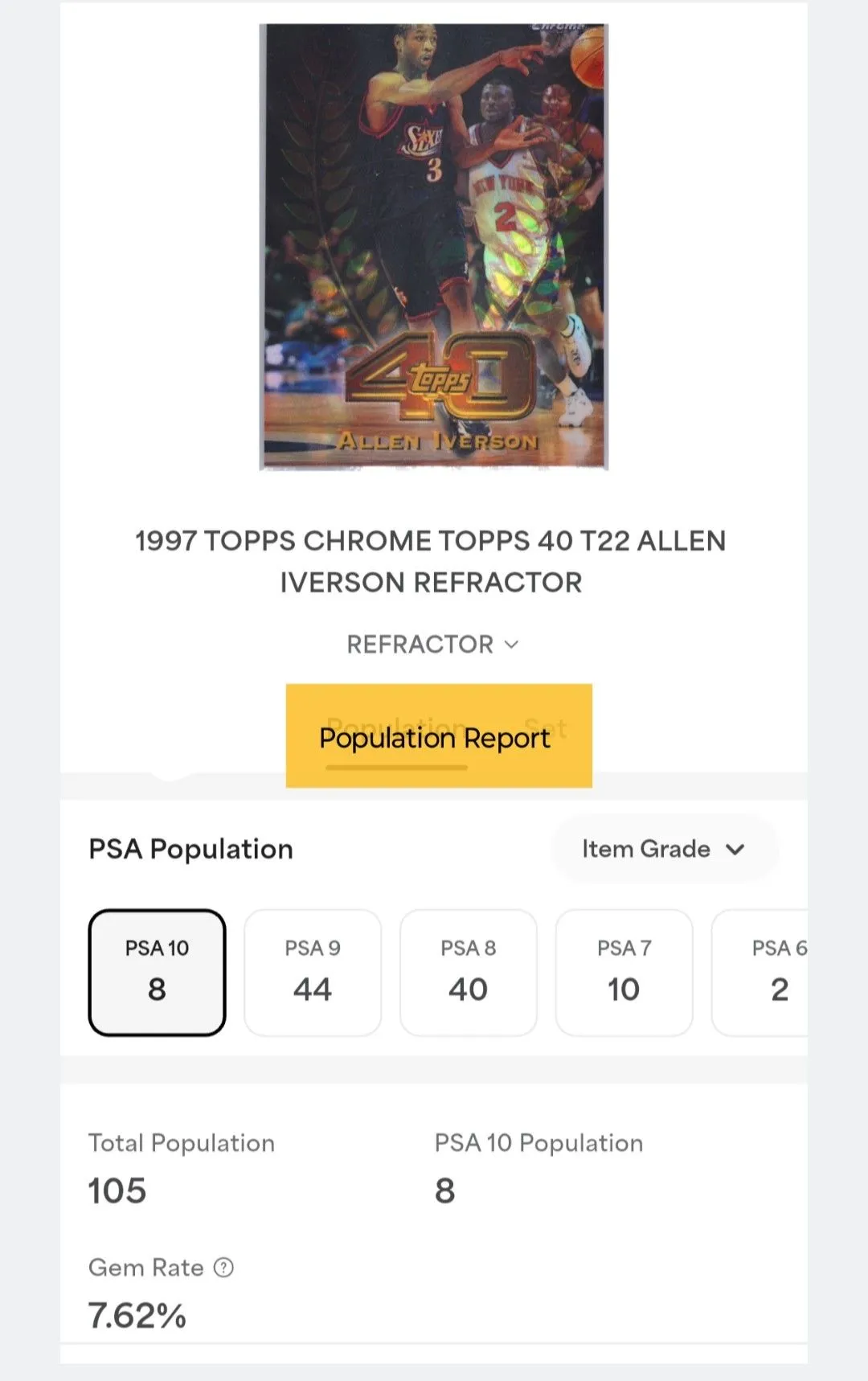Expand the REFRACTOR variety dropdown
The width and height of the screenshot is (868, 1381).
(433, 644)
